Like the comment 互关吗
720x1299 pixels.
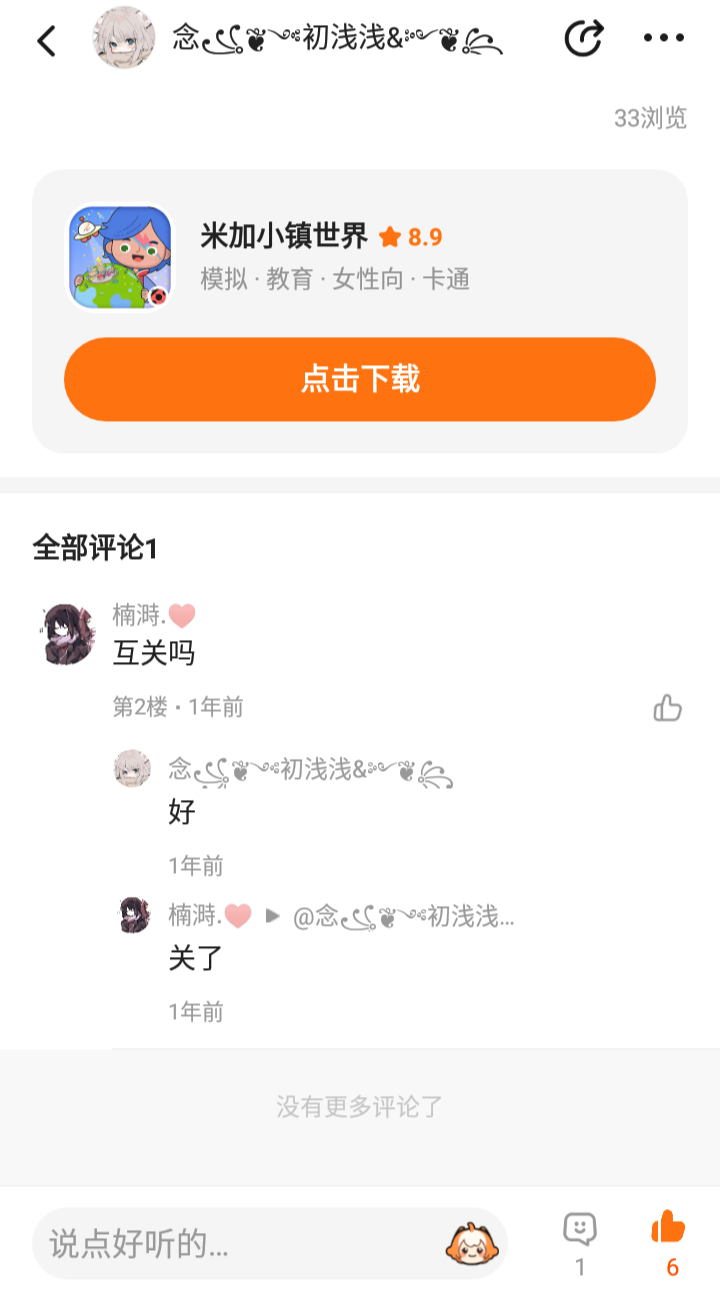coord(667,708)
